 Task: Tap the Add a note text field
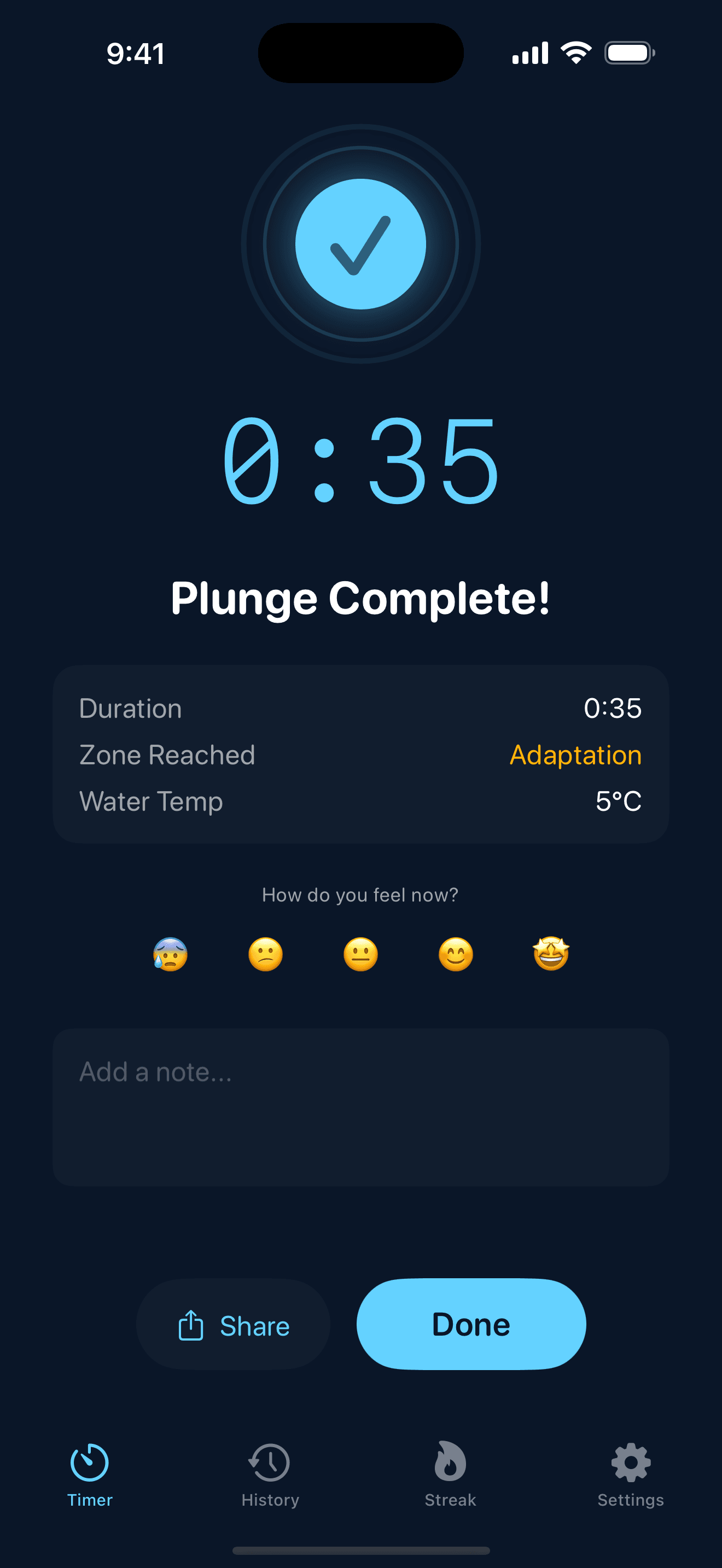point(360,1102)
